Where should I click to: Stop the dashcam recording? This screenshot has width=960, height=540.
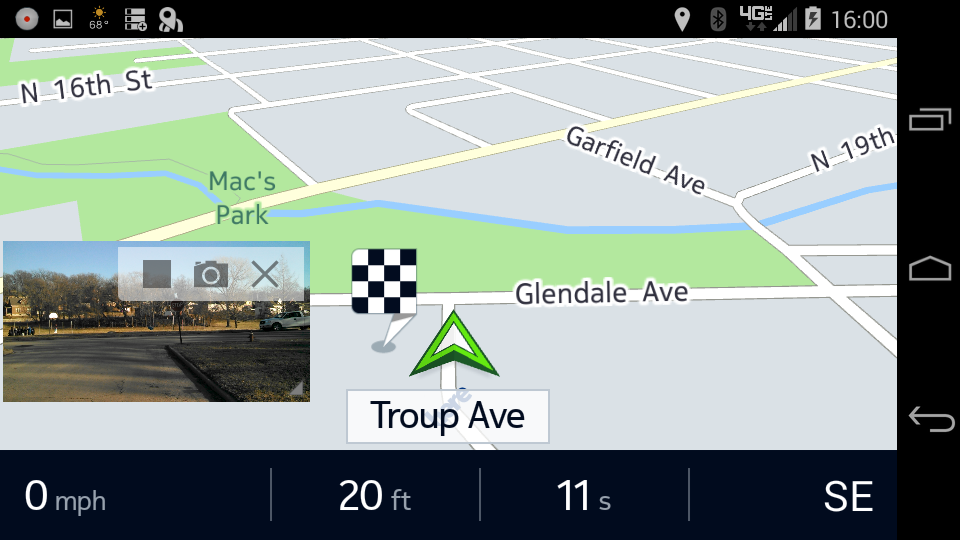tap(157, 273)
